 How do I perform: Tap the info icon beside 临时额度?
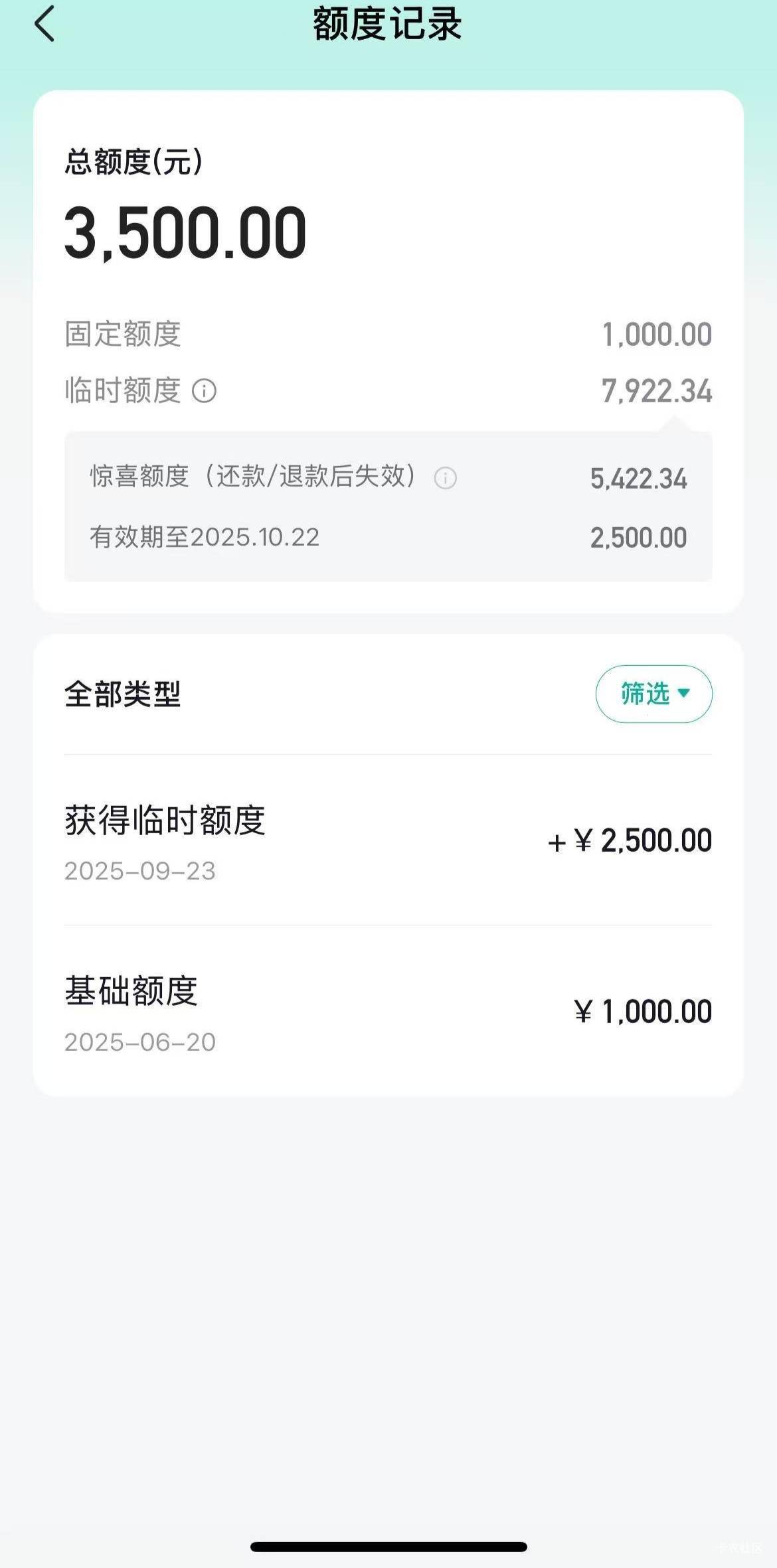point(204,390)
